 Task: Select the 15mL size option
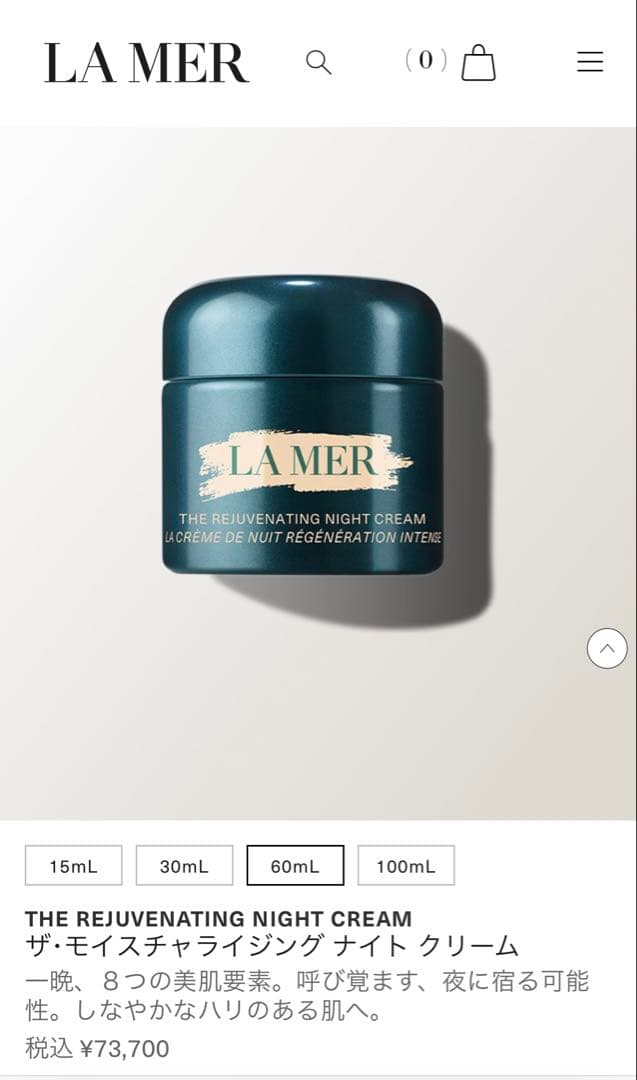pyautogui.click(x=74, y=866)
